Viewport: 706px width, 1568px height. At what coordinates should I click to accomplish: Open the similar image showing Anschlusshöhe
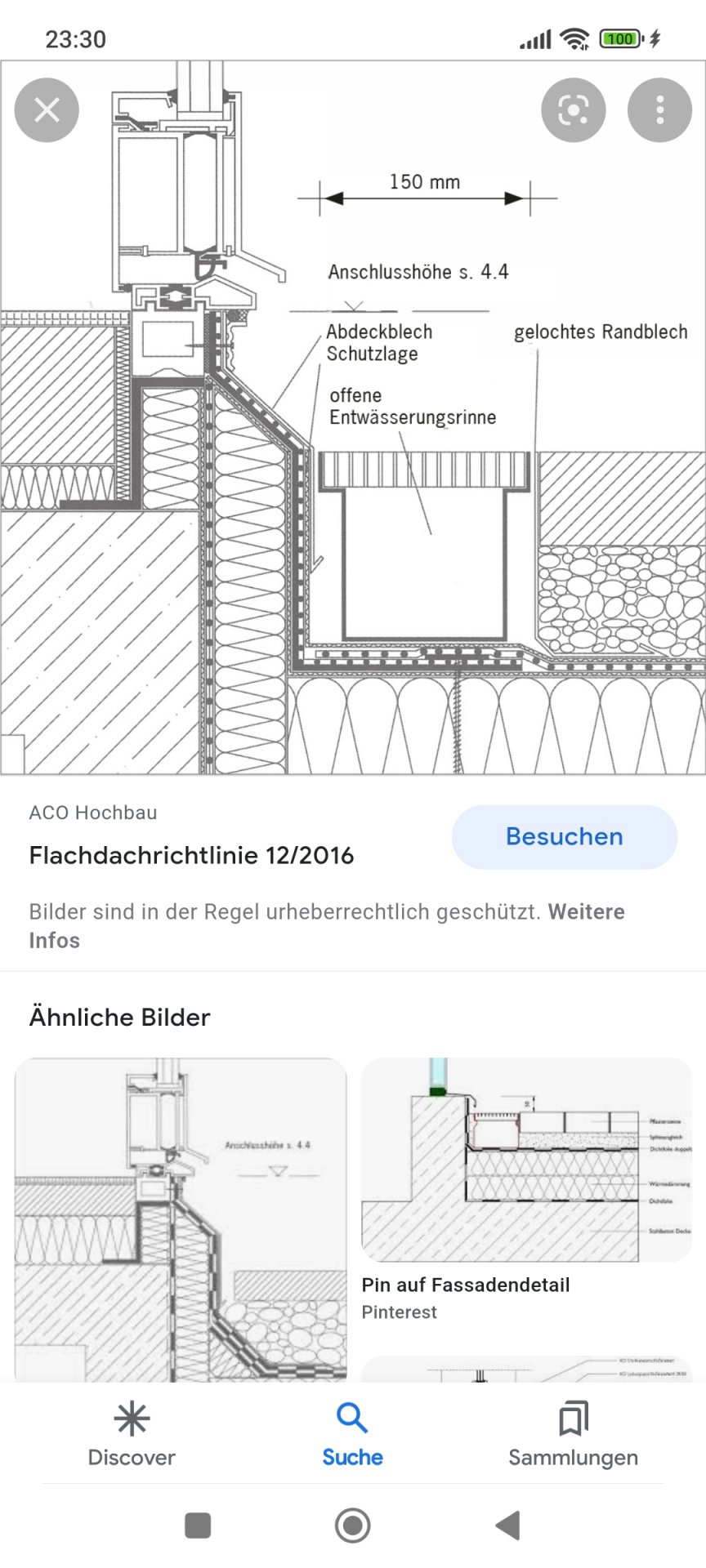click(181, 1219)
